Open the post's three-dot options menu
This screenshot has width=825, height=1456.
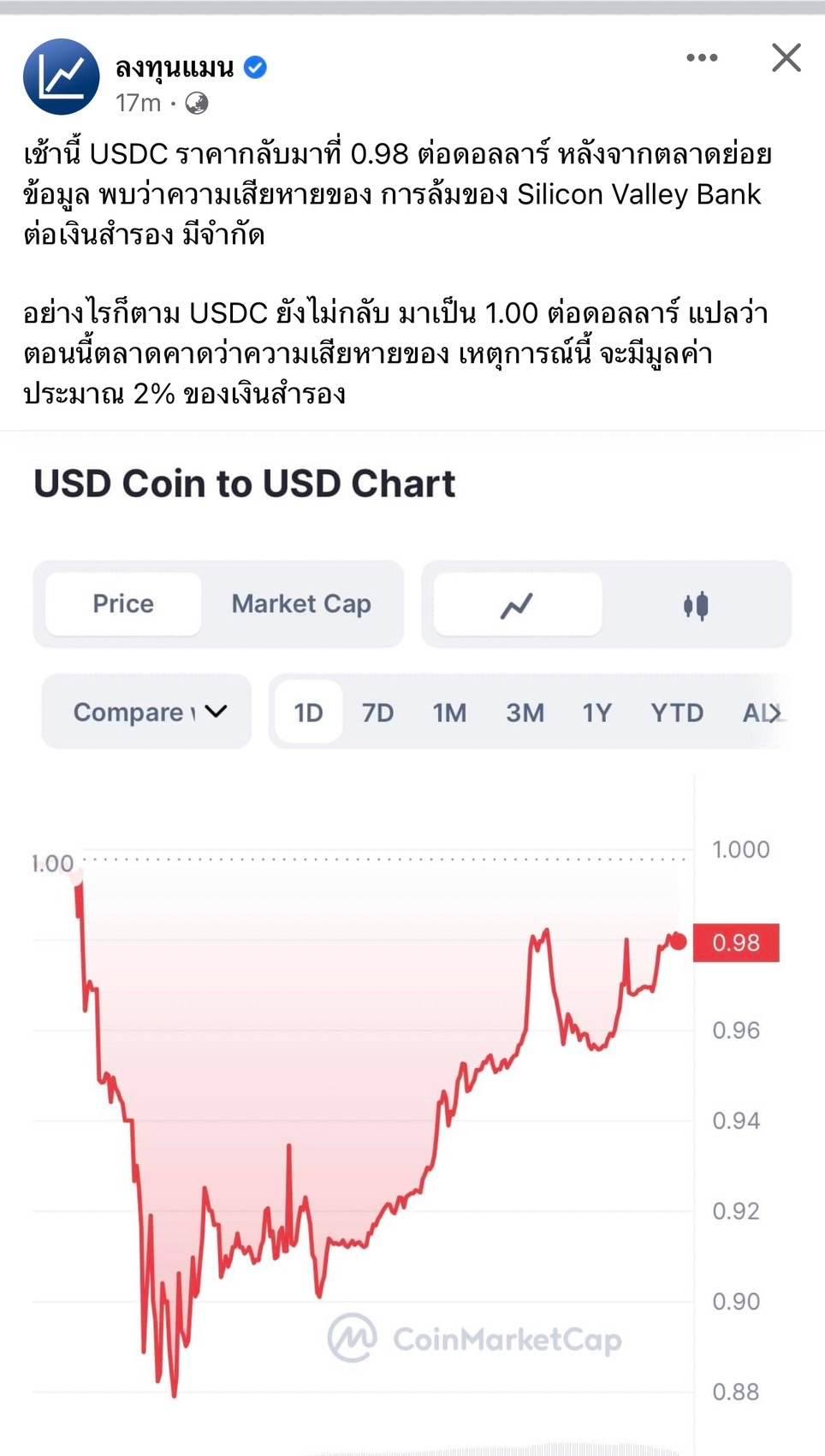point(702,58)
